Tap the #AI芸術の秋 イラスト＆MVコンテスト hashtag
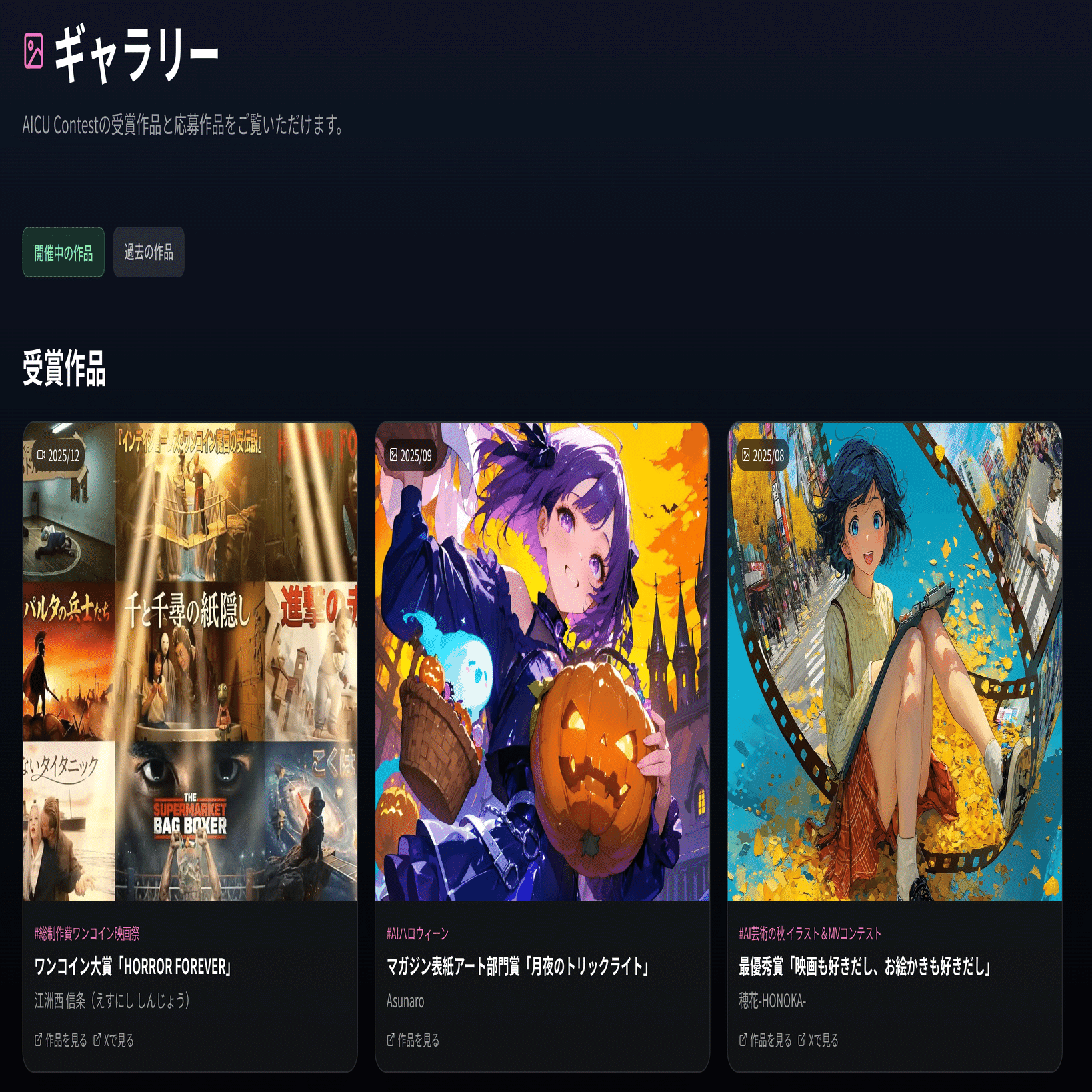 pyautogui.click(x=809, y=933)
